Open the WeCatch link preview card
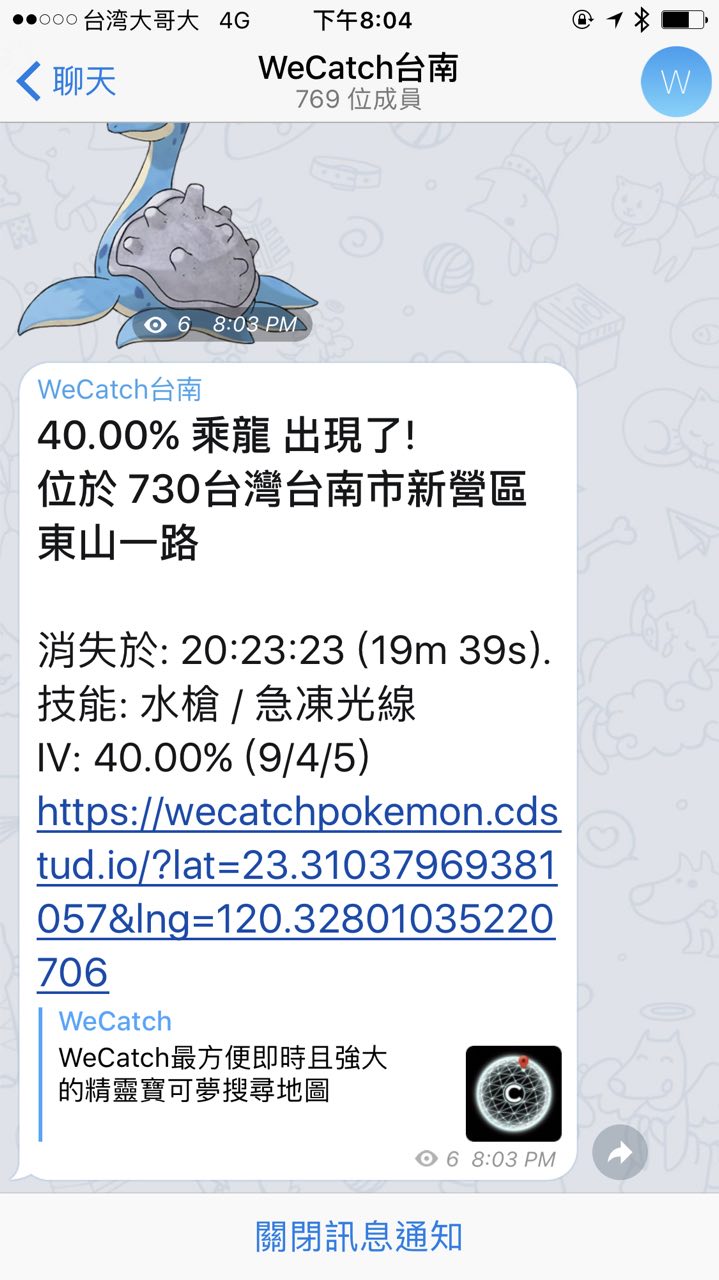The image size is (719, 1280). pos(300,1075)
